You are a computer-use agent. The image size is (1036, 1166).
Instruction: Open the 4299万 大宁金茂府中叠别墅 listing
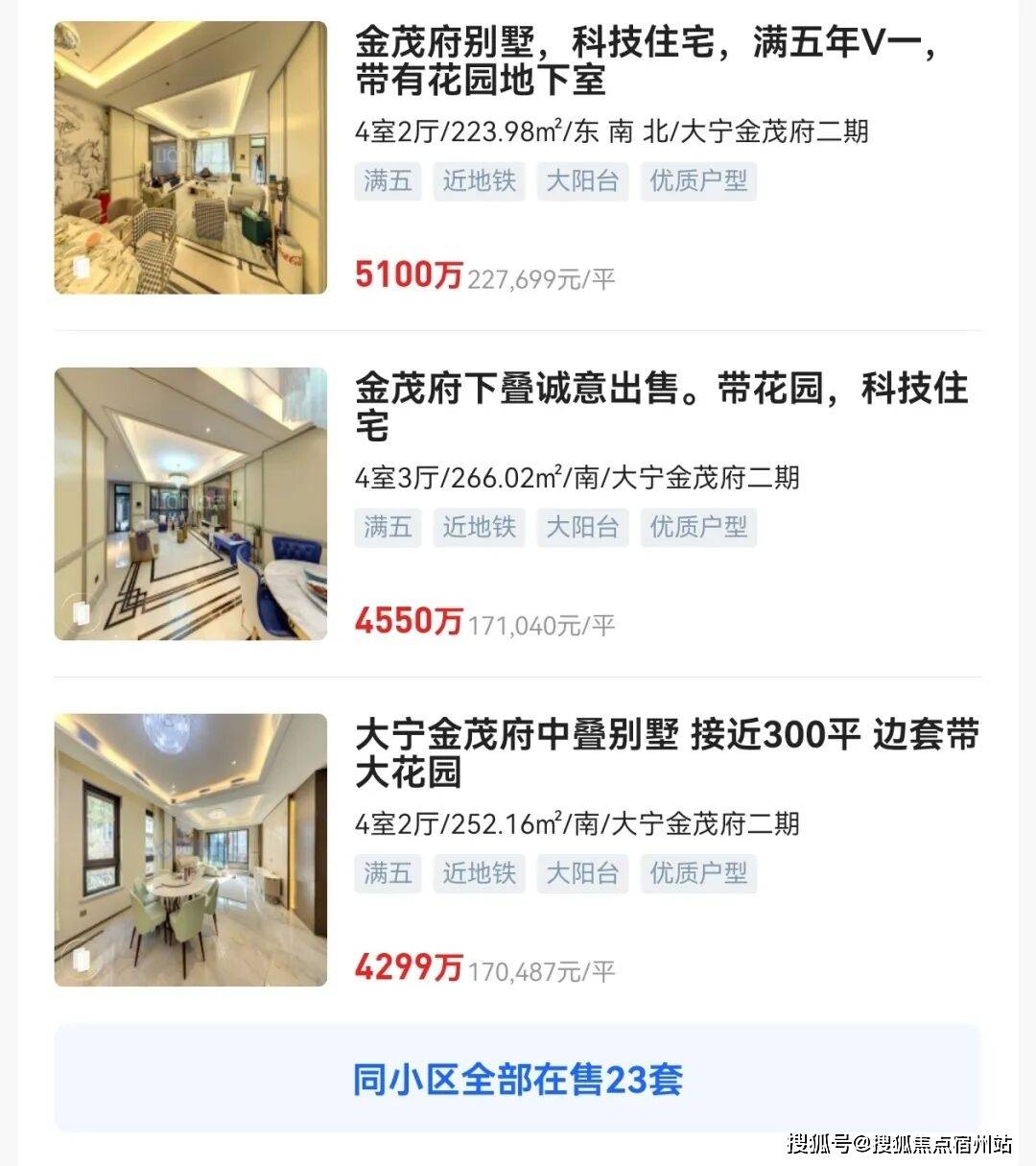666,752
